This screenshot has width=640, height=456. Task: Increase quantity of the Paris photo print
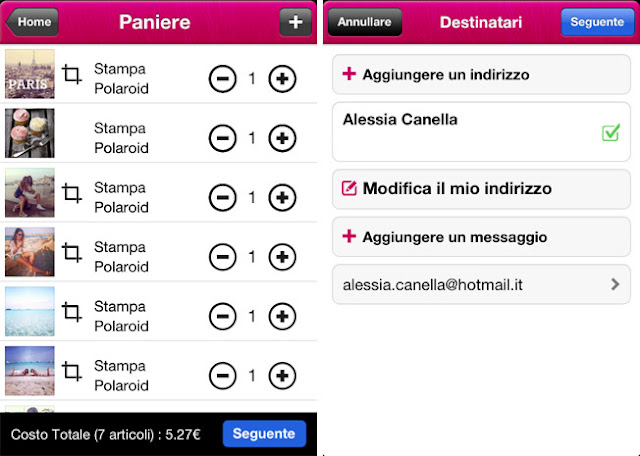[283, 78]
